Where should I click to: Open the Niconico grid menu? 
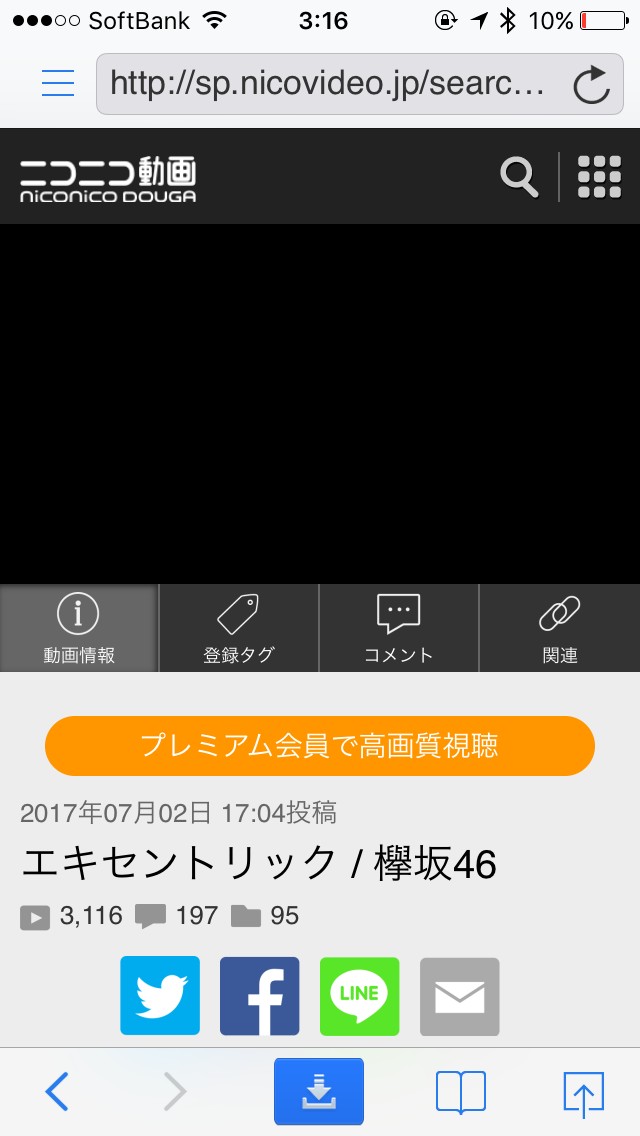tap(599, 177)
